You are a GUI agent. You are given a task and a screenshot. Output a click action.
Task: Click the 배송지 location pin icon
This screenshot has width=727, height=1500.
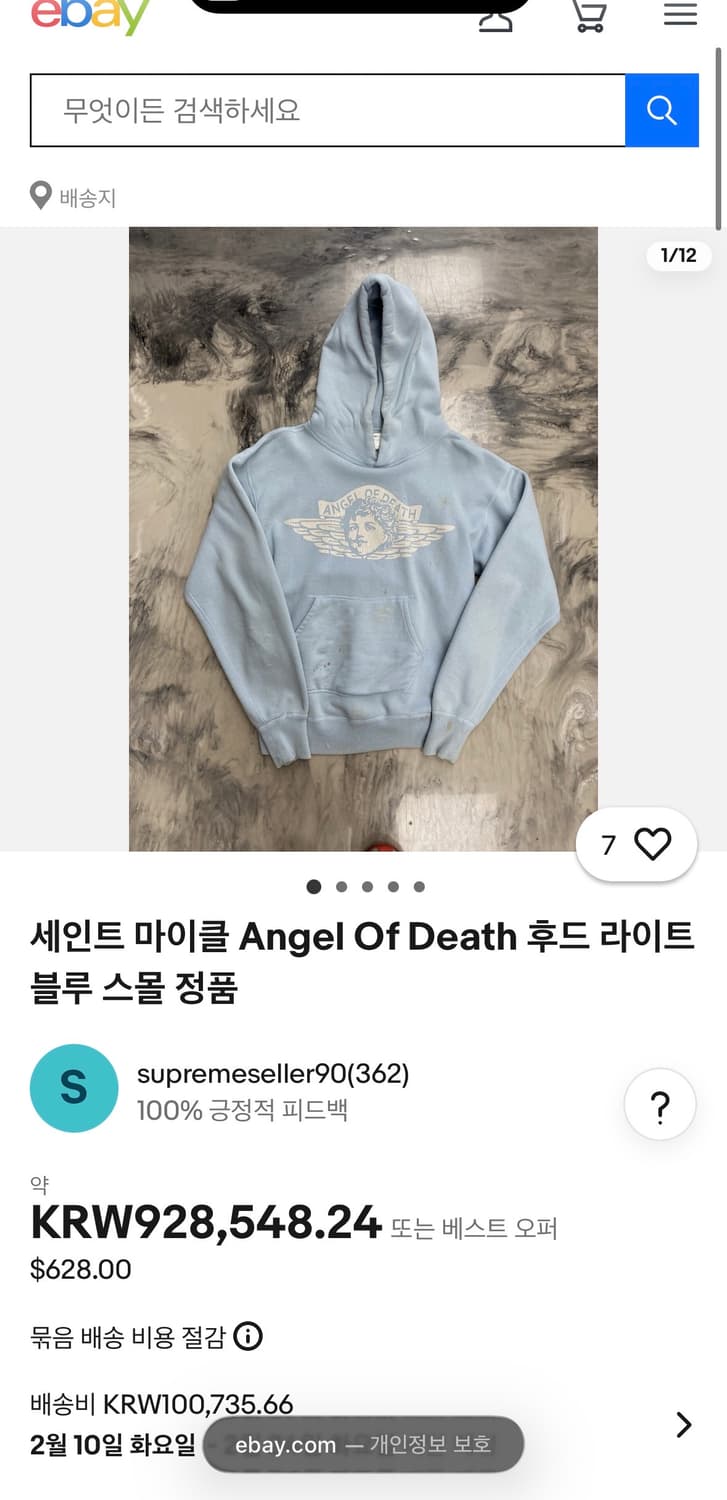tap(40, 196)
